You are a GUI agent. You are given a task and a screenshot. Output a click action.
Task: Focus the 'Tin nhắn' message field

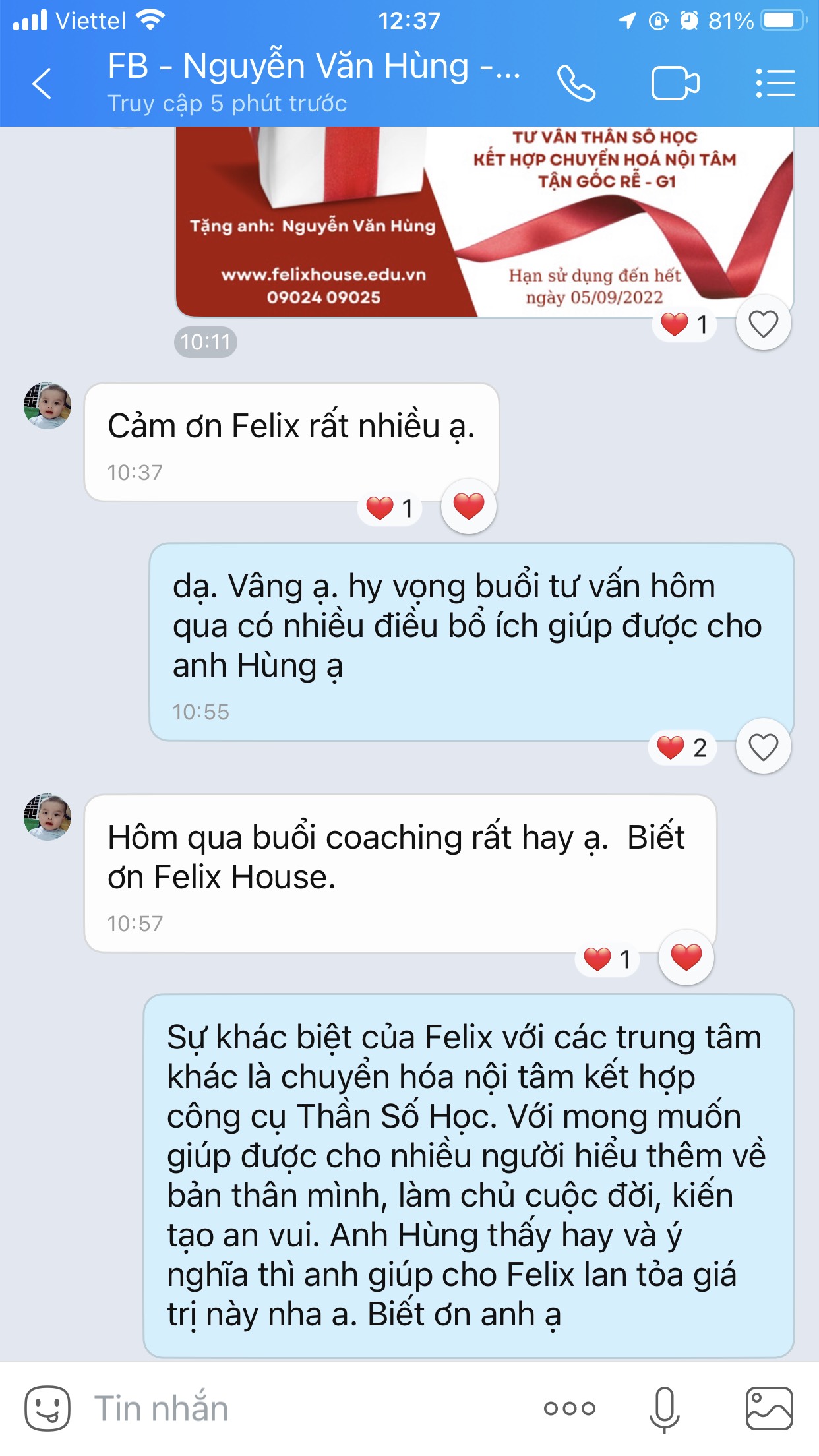297,1409
